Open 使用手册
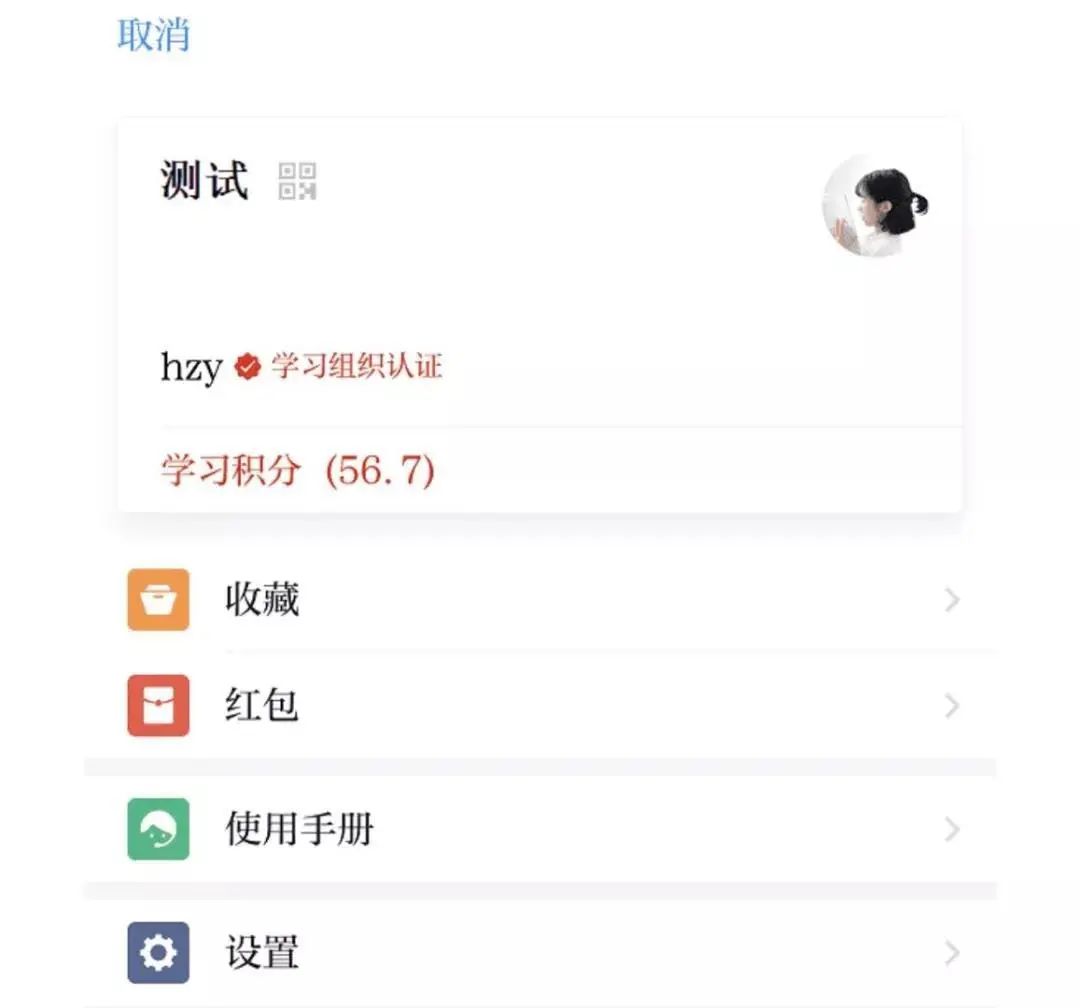The width and height of the screenshot is (1080, 1008). pyautogui.click(x=540, y=829)
